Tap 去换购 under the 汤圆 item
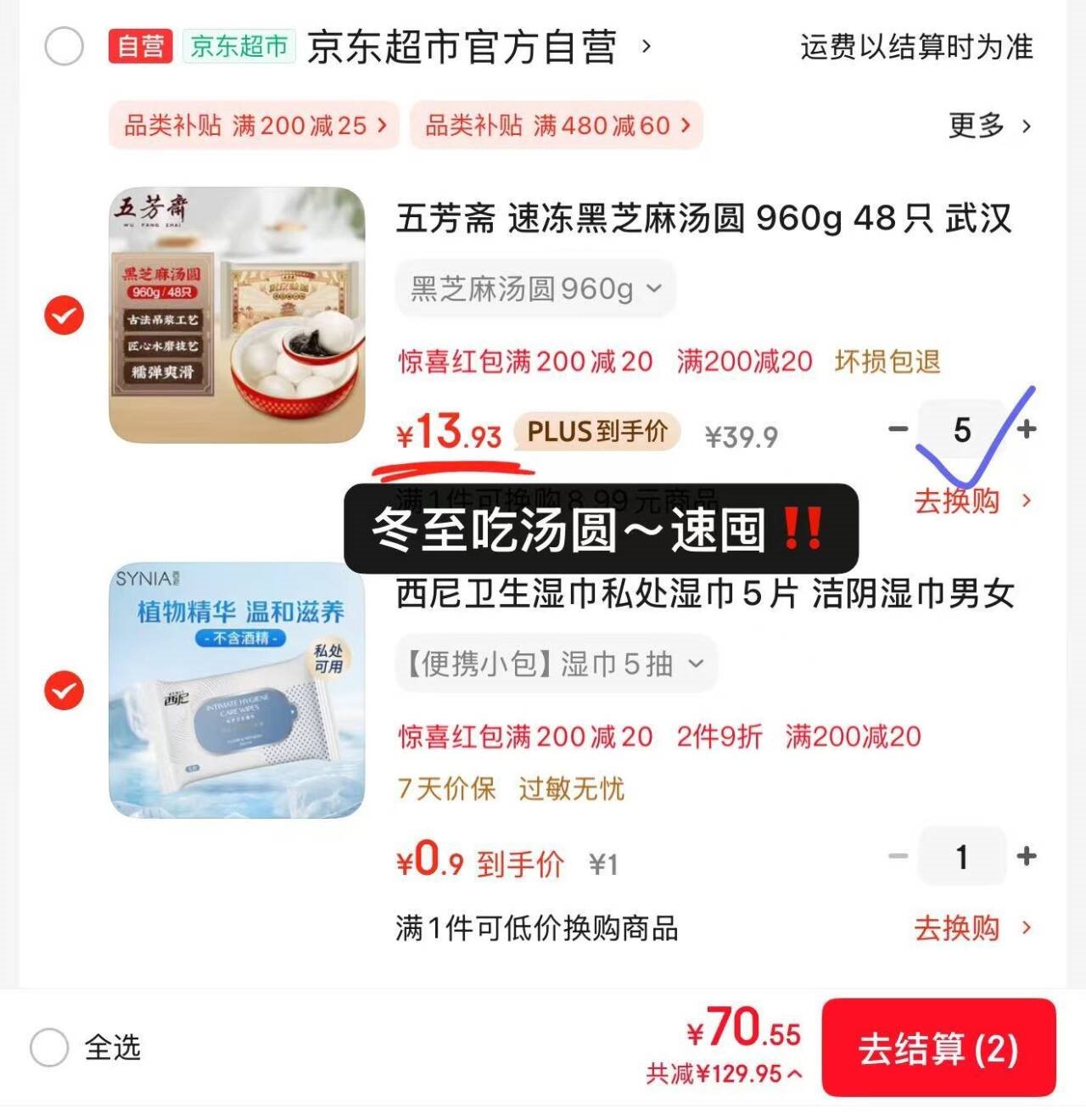 (971, 501)
